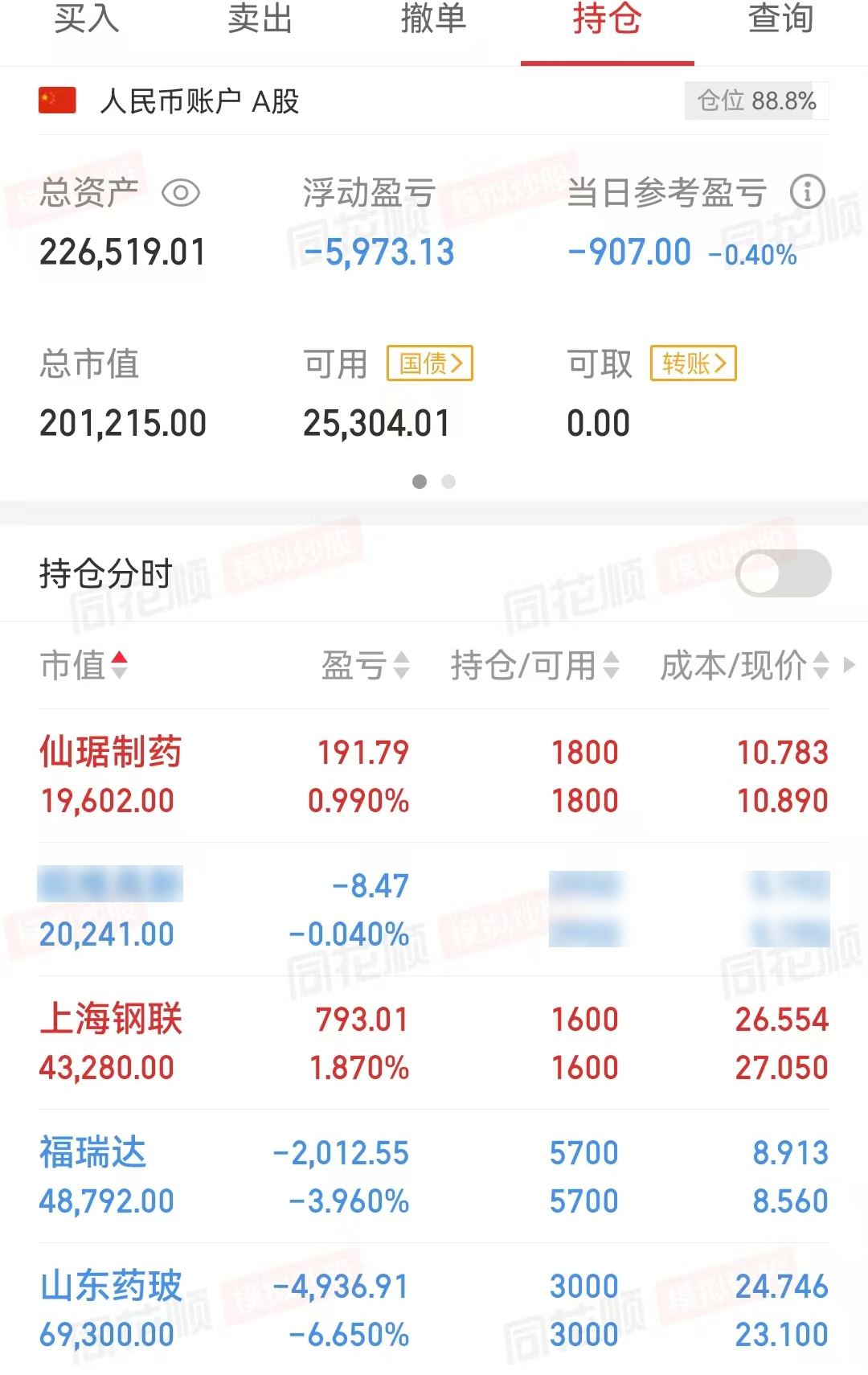This screenshot has width=868, height=1375.
Task: Click the 上海钢联 stock entry
Action: point(112,1042)
